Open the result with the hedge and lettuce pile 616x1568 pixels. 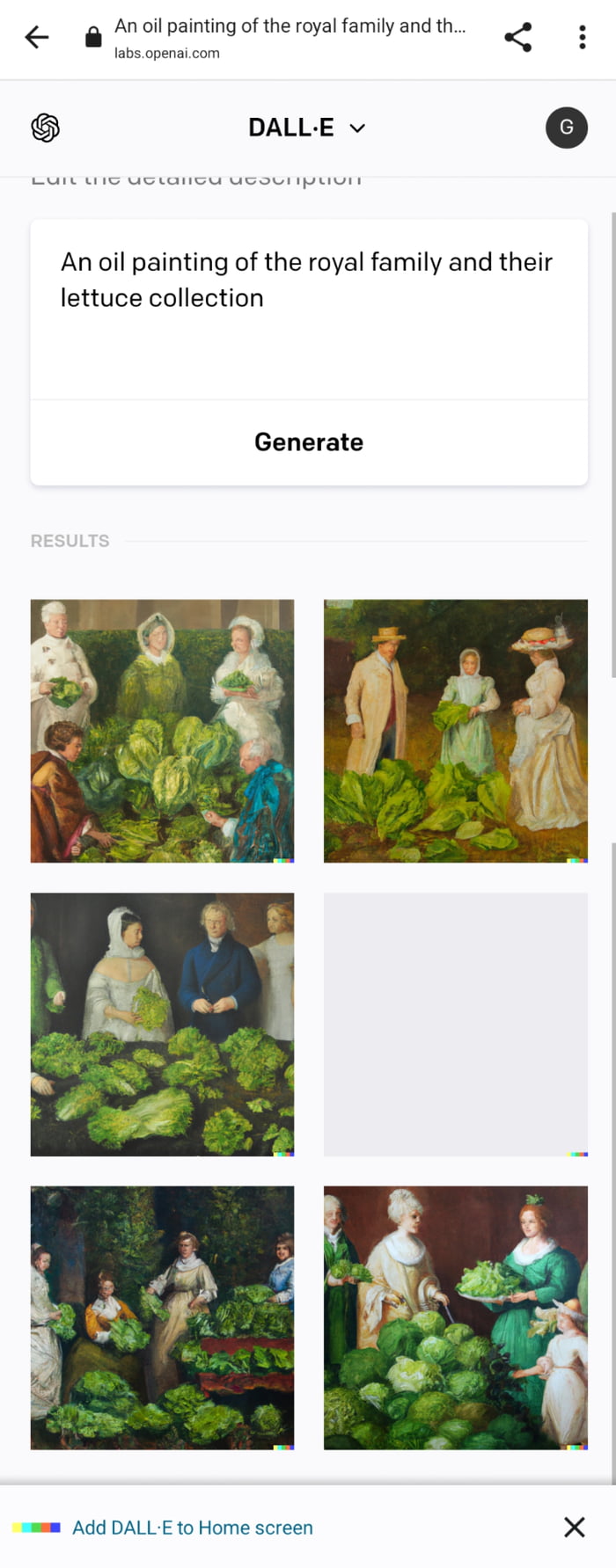coord(162,731)
